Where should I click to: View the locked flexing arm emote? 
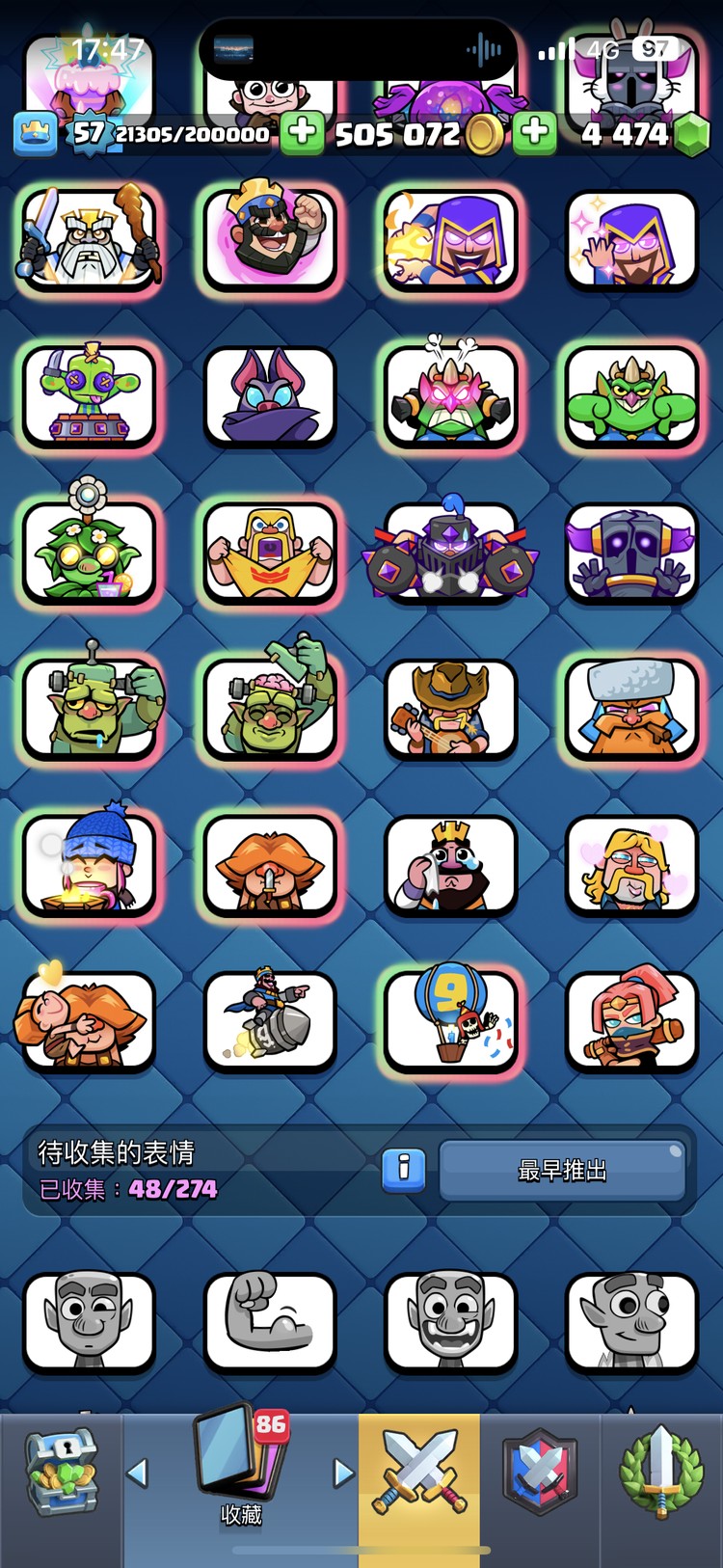point(270,1320)
